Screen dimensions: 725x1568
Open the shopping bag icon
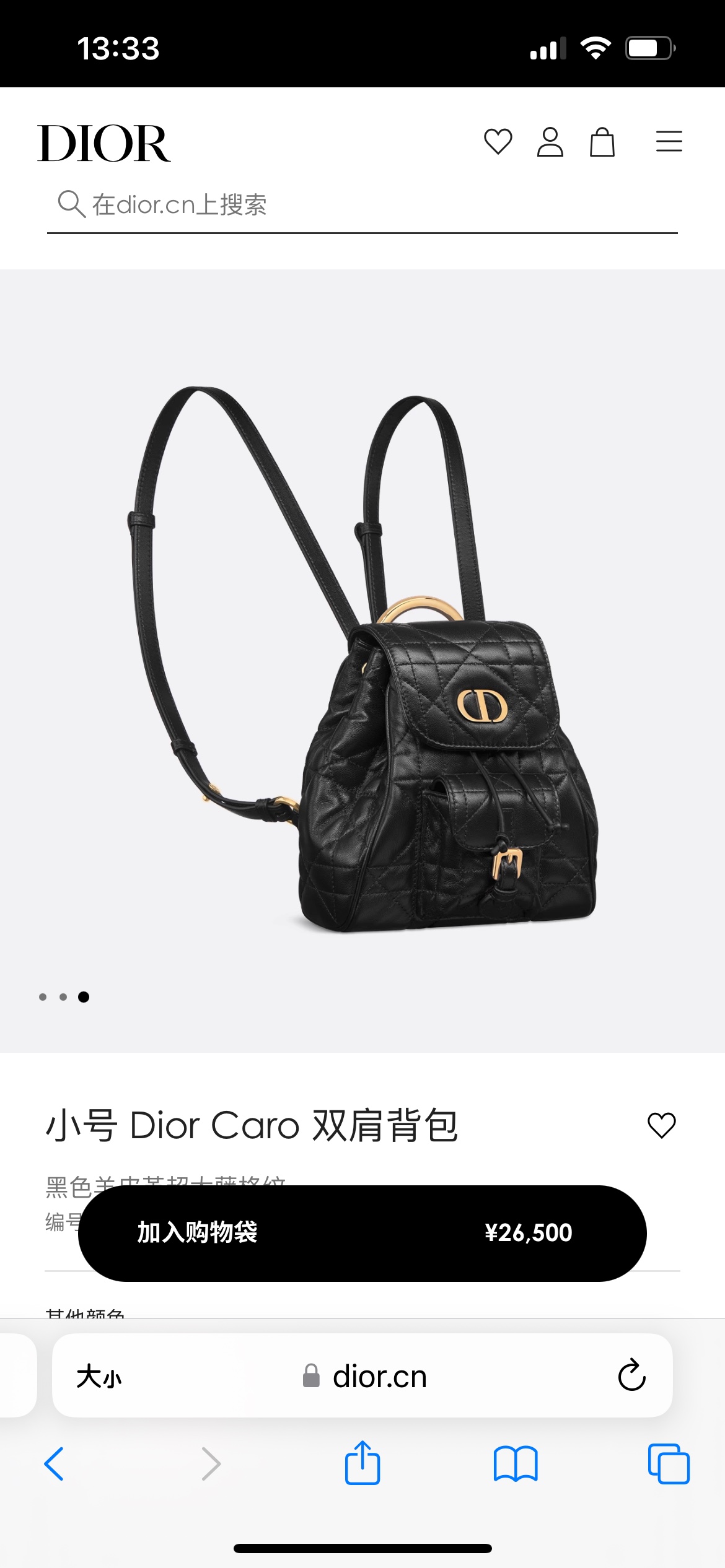[x=602, y=142]
